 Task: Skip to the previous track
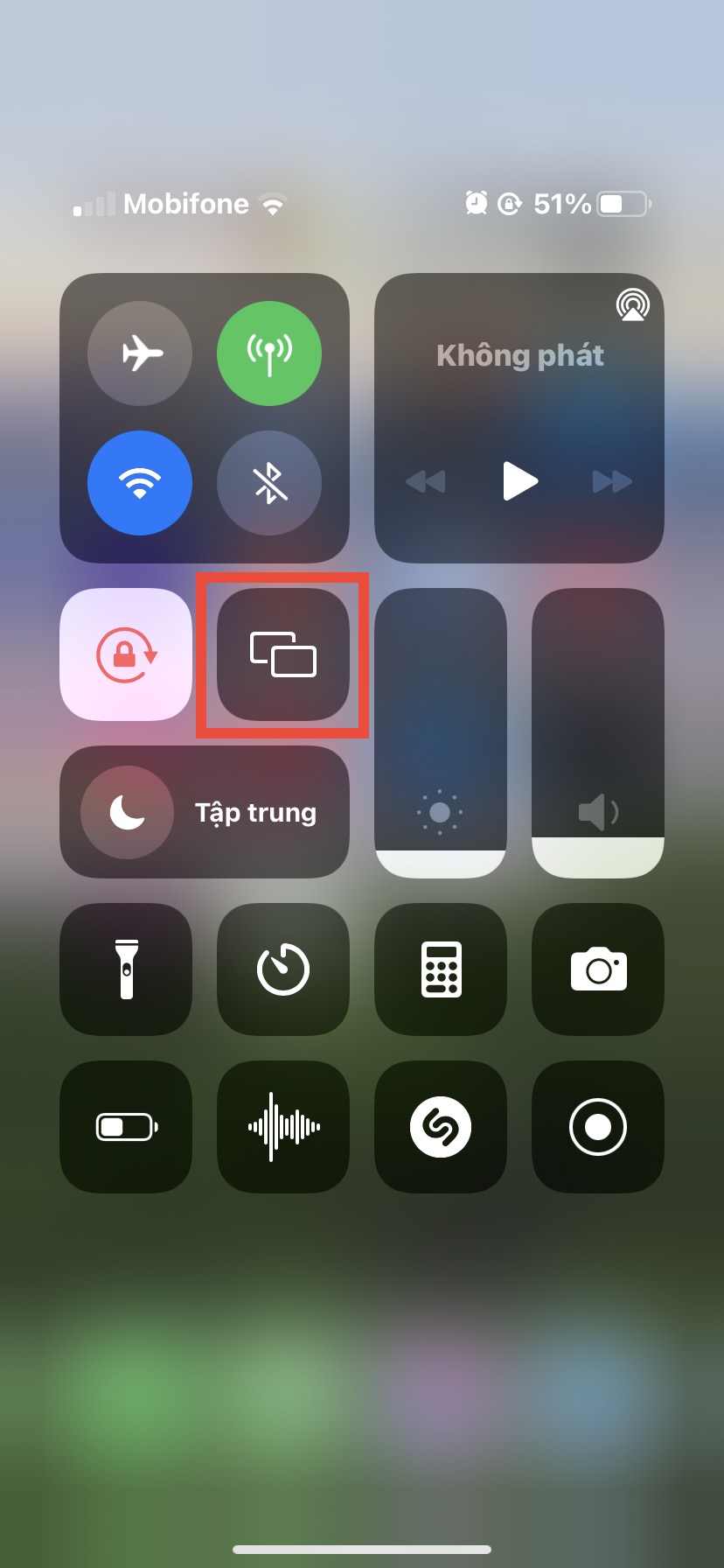coord(426,481)
